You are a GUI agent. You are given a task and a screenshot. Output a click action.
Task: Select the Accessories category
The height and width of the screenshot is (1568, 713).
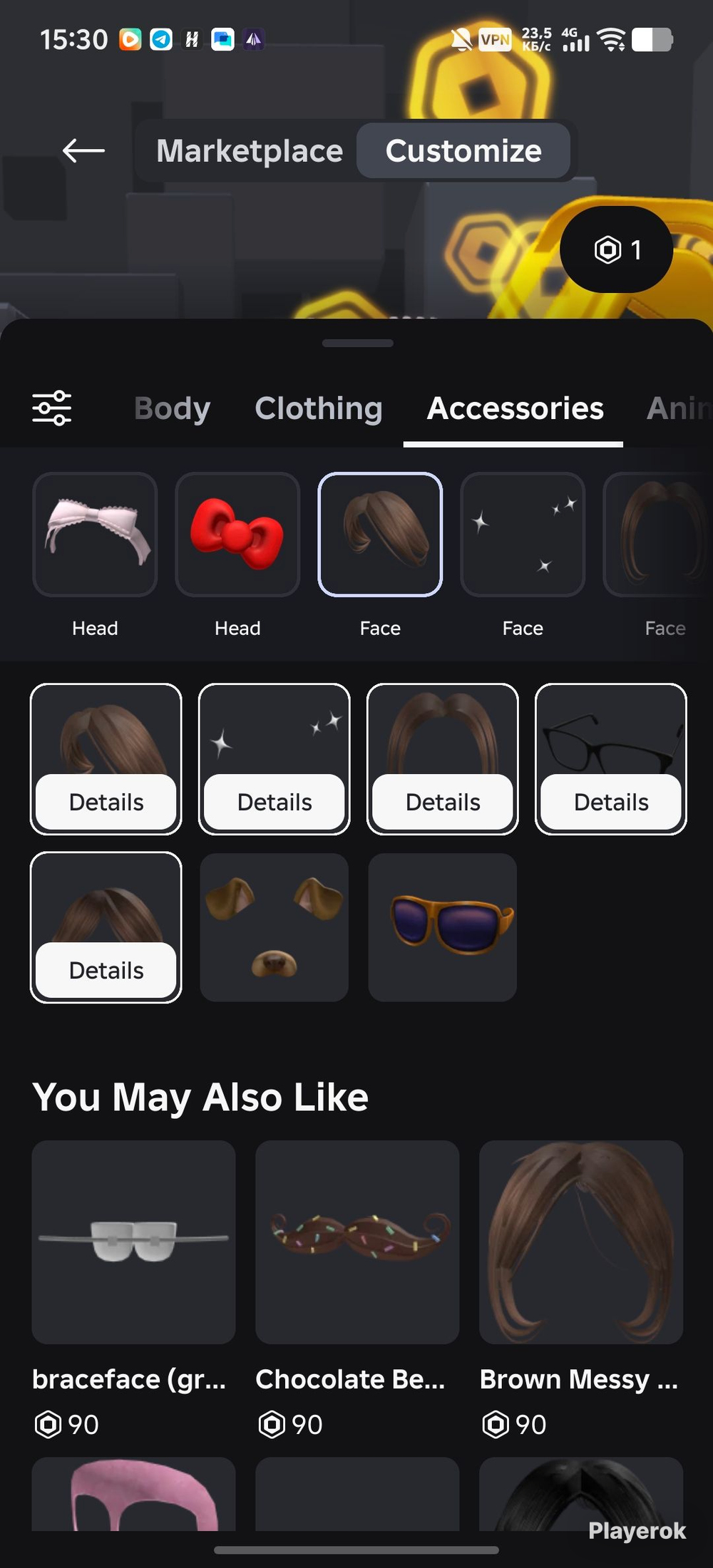click(515, 408)
